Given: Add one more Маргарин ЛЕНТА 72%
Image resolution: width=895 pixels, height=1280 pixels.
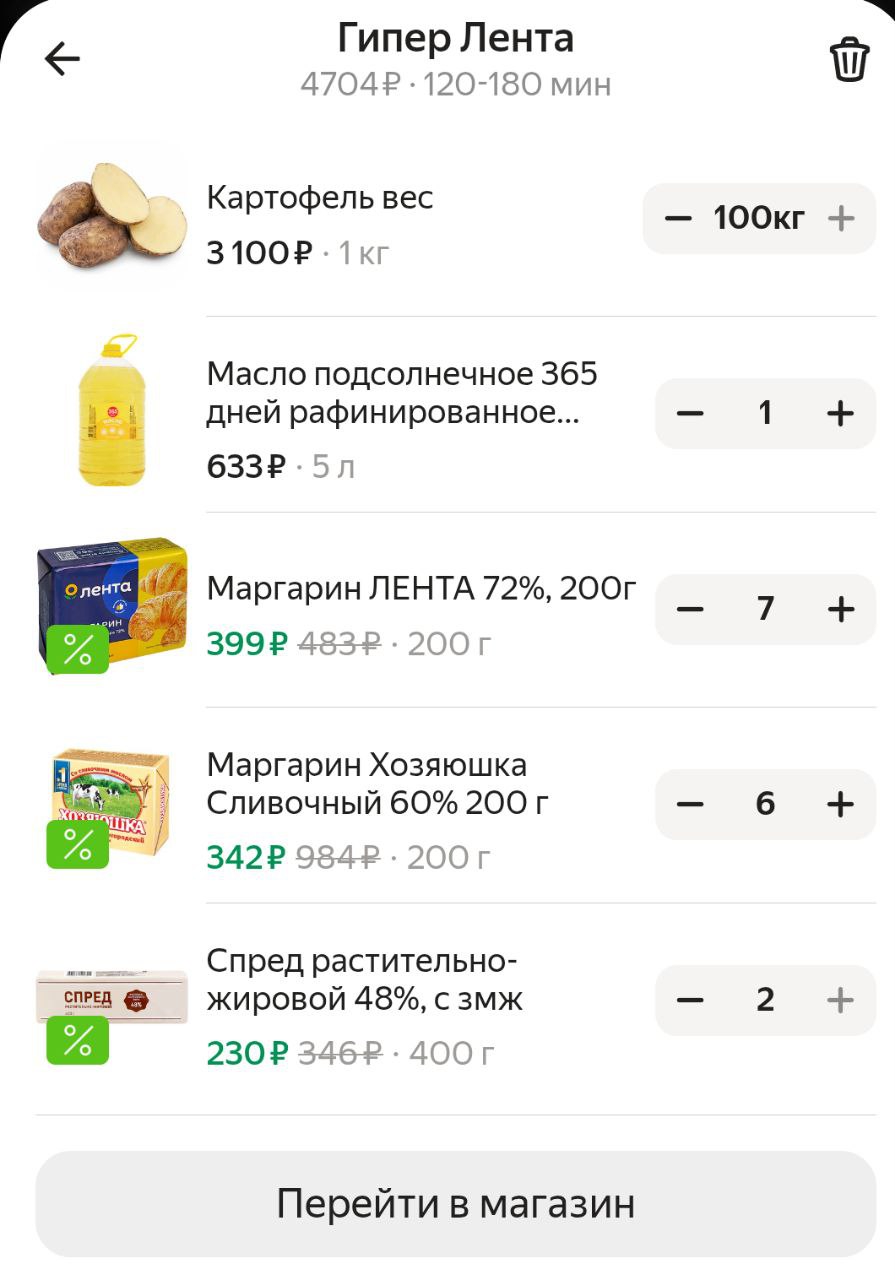Looking at the screenshot, I should click(x=841, y=608).
